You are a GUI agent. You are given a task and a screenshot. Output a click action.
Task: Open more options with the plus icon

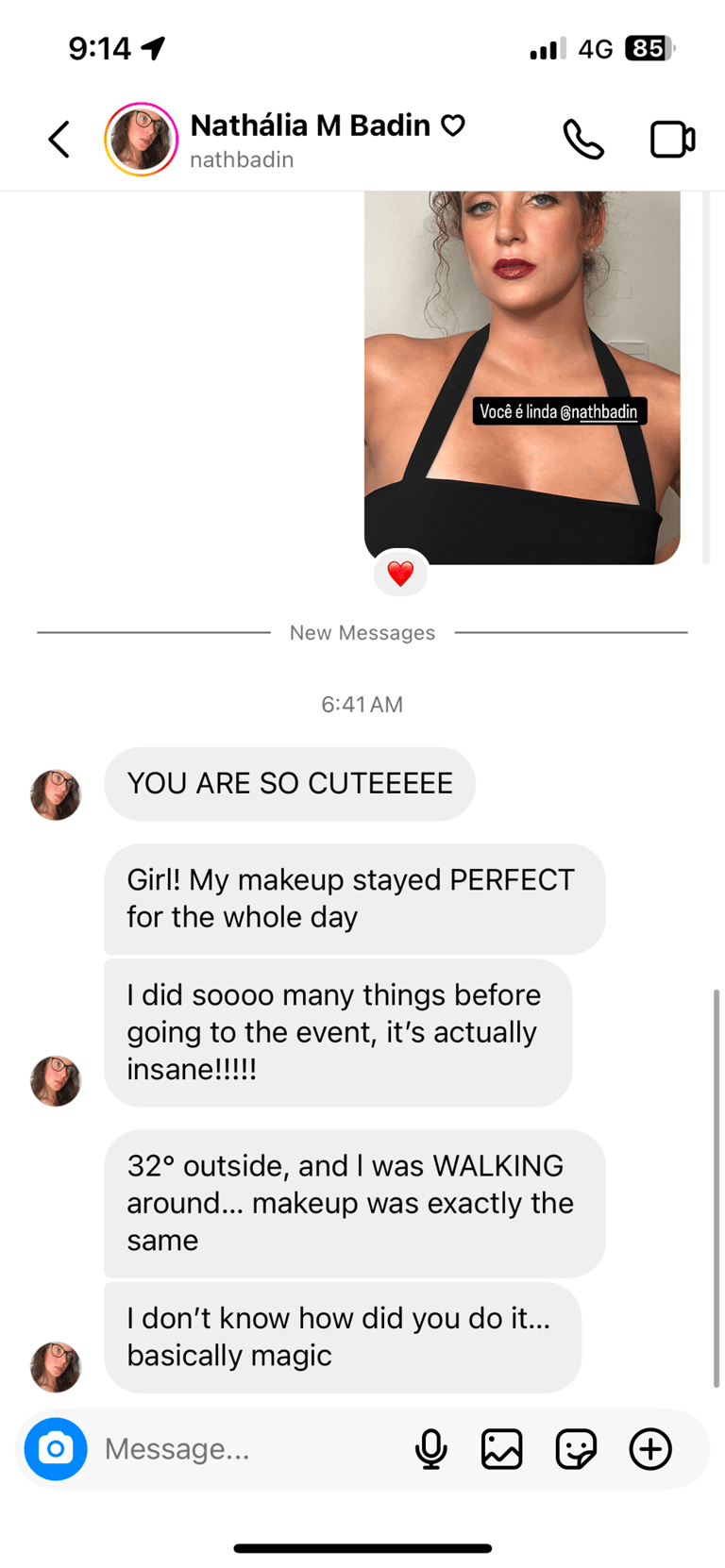point(650,1448)
